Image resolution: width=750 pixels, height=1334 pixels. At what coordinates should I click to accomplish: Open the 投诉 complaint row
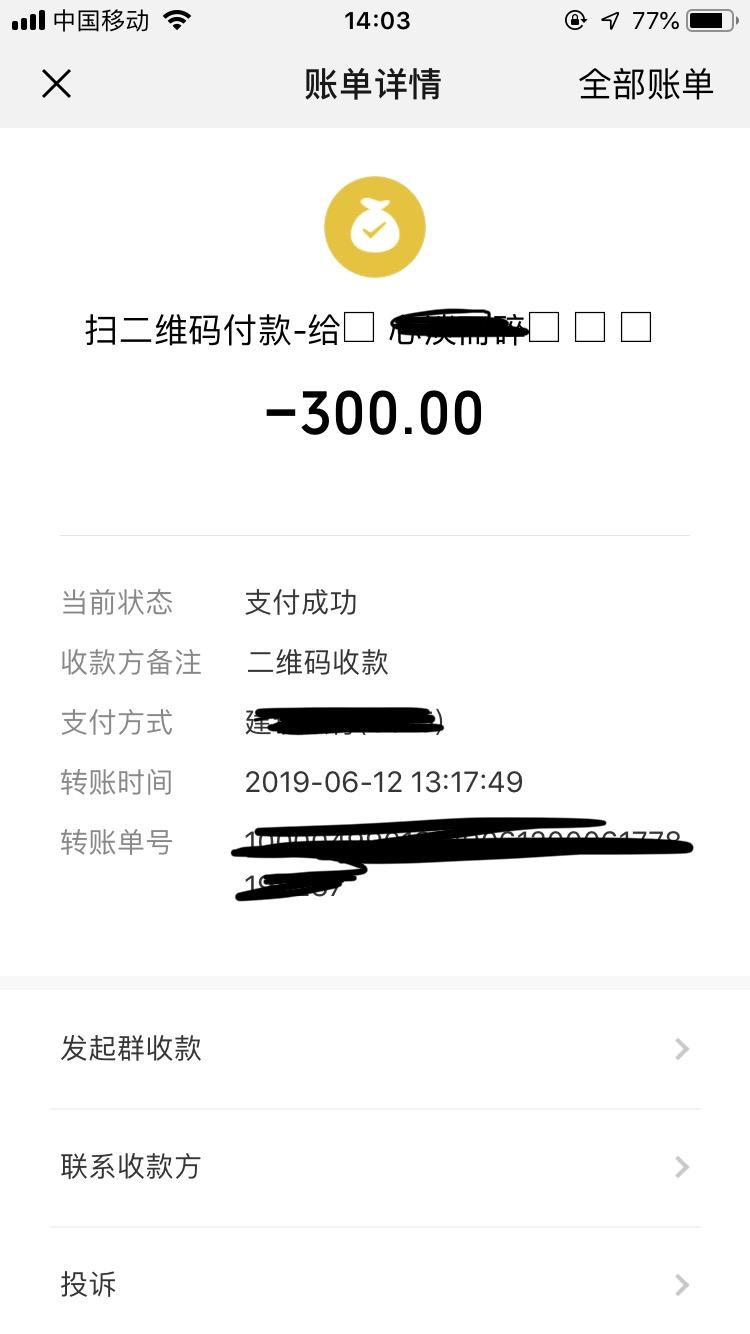pos(375,1284)
